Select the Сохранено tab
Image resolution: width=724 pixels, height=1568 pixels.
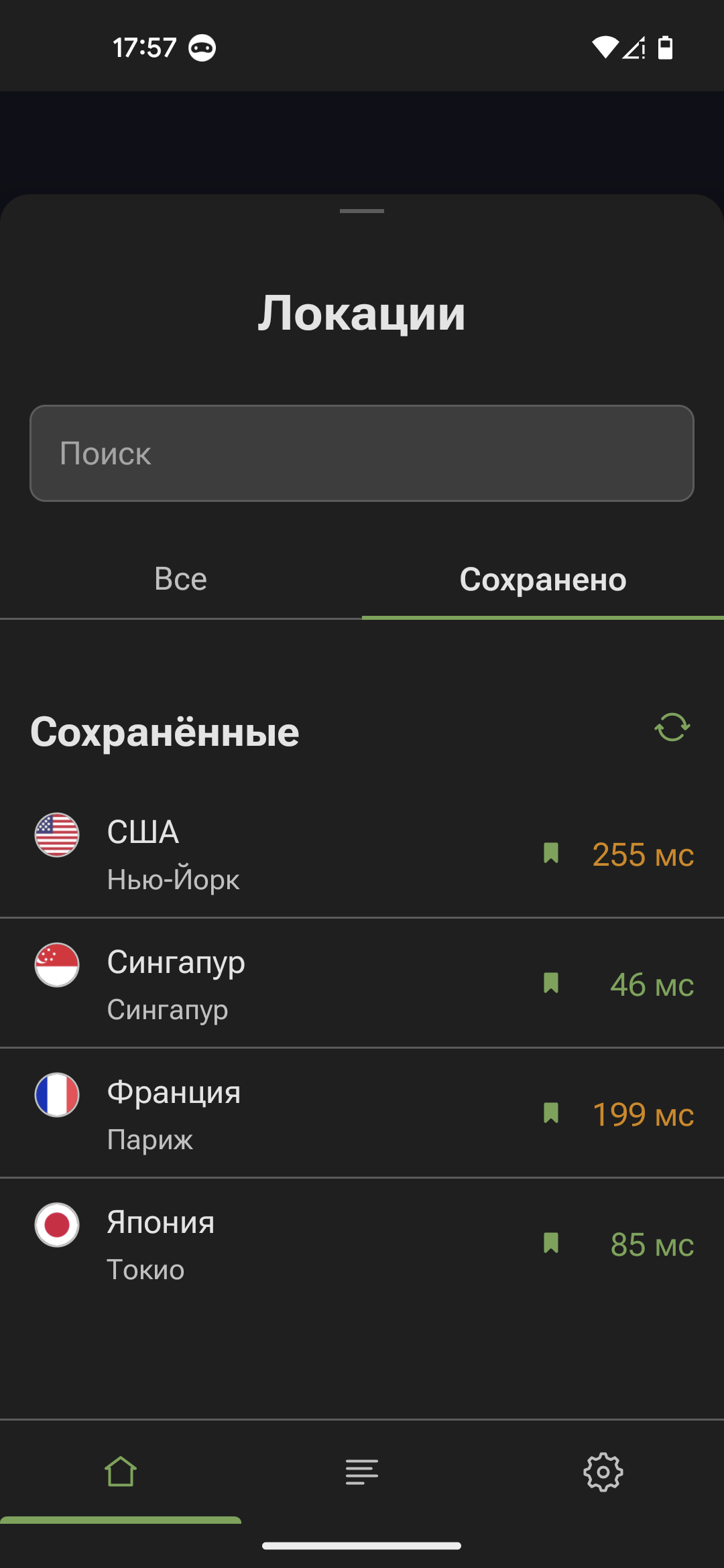[x=542, y=579]
